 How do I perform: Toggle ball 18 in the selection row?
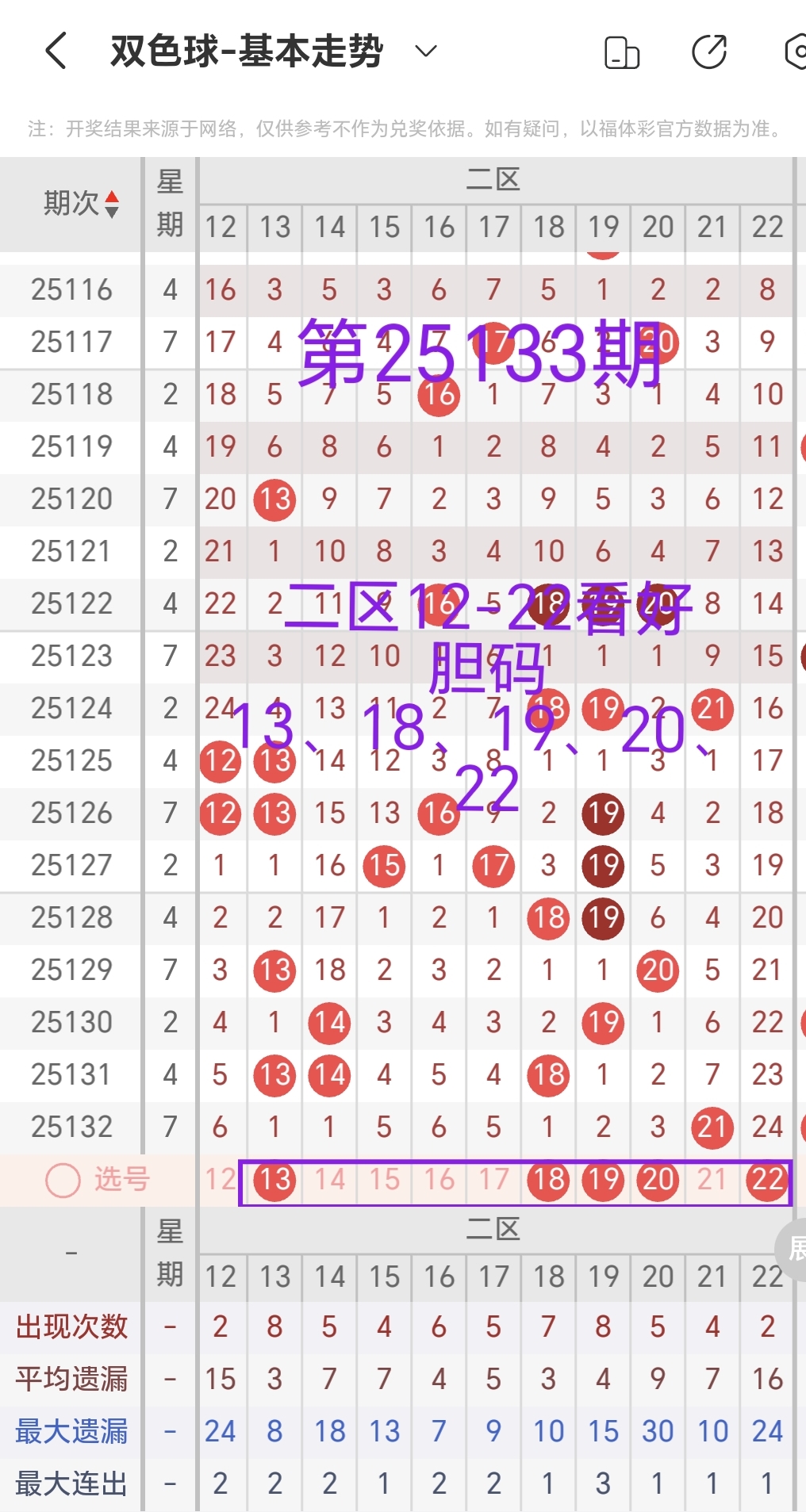coord(547,1181)
